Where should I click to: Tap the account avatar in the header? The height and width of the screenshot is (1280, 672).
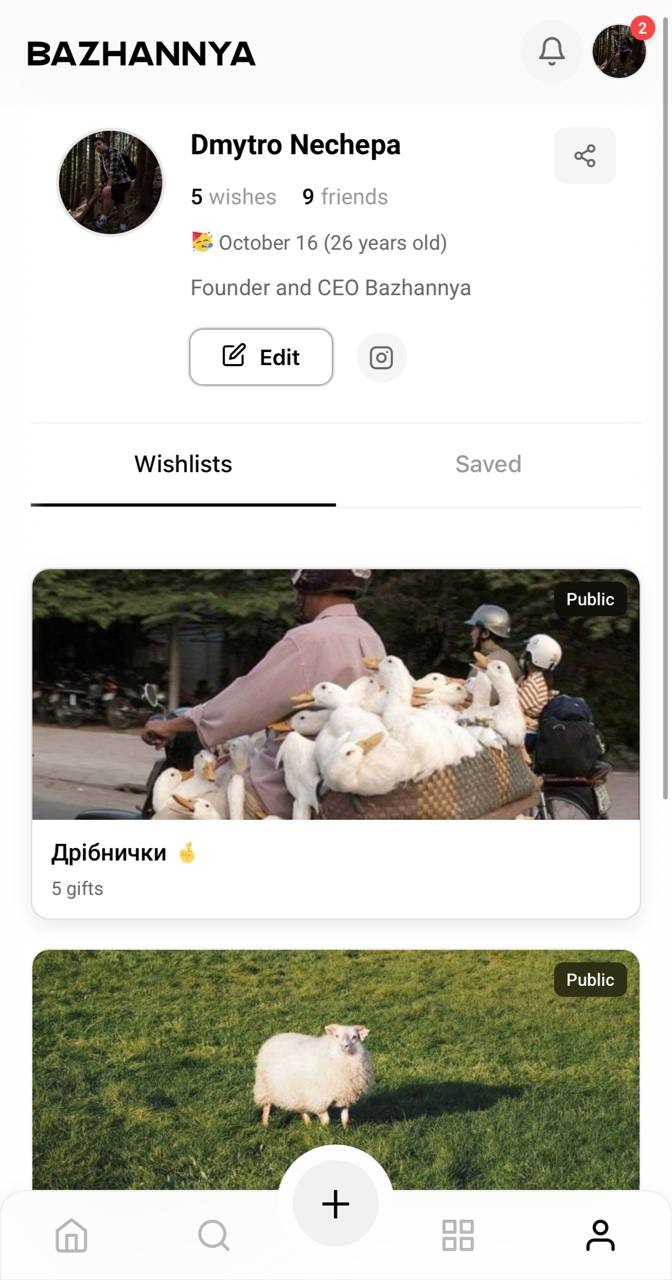pyautogui.click(x=619, y=52)
